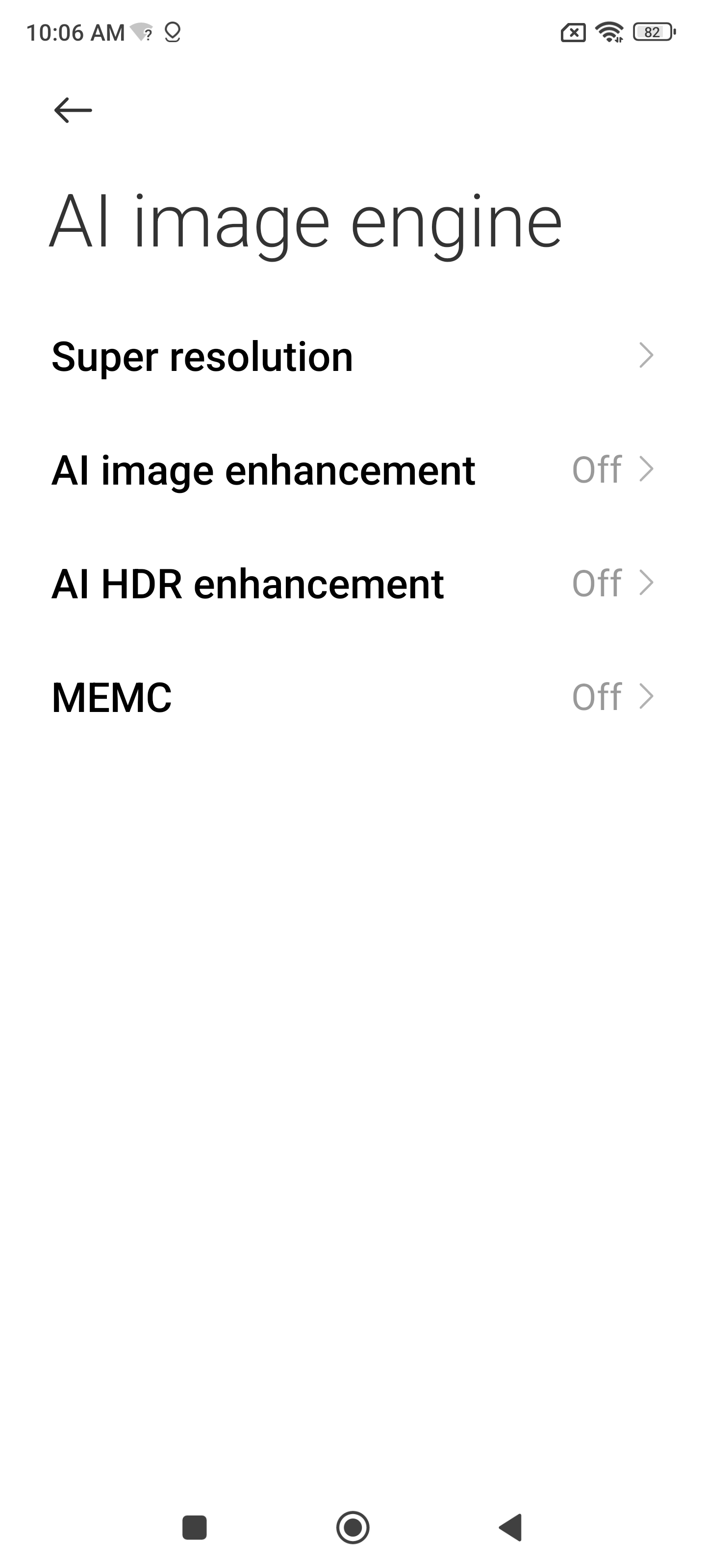Select AI HDR enhancement row
This screenshot has width=706, height=1568.
352,584
